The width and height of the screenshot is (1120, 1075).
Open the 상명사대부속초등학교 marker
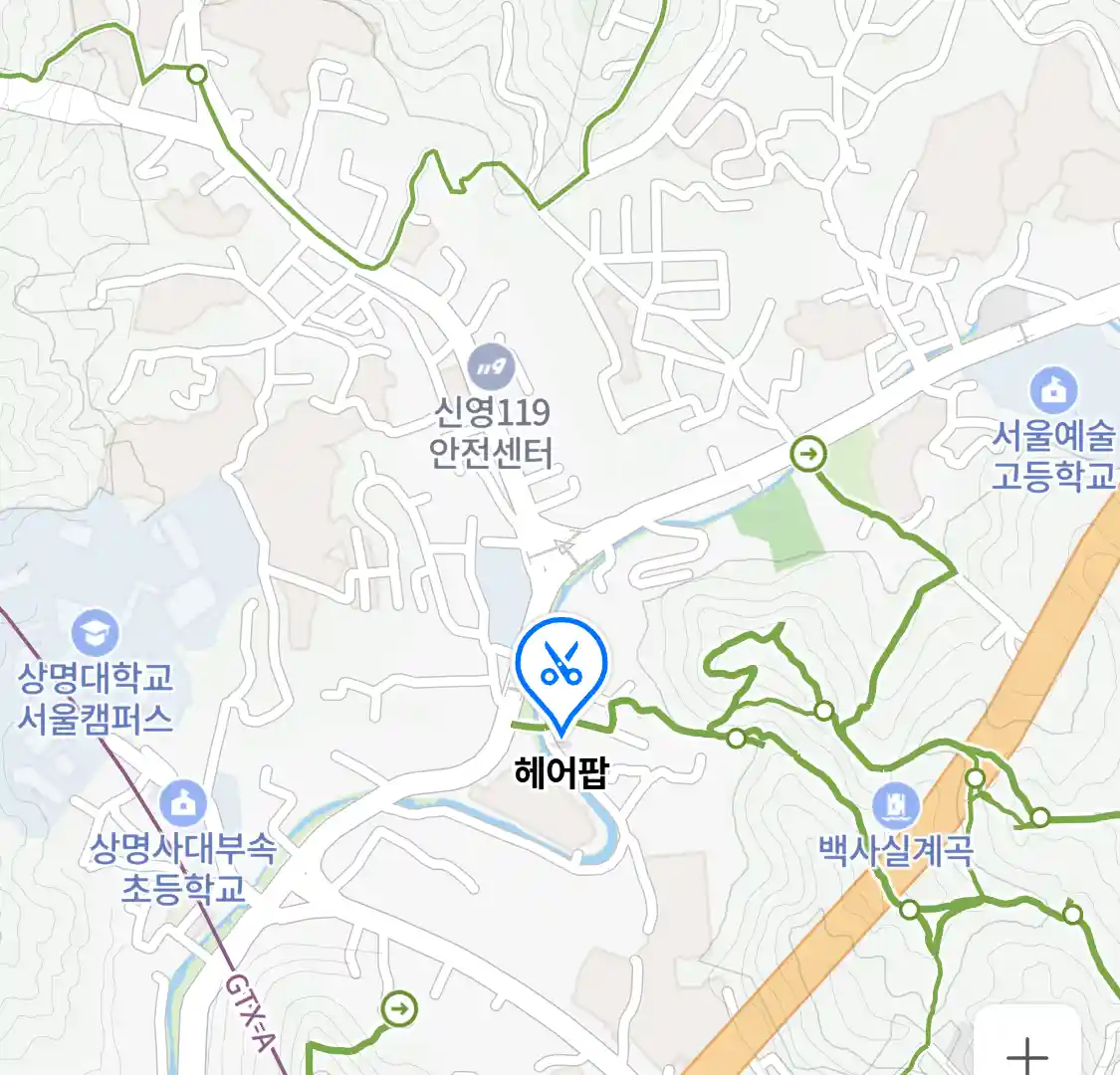tap(184, 804)
